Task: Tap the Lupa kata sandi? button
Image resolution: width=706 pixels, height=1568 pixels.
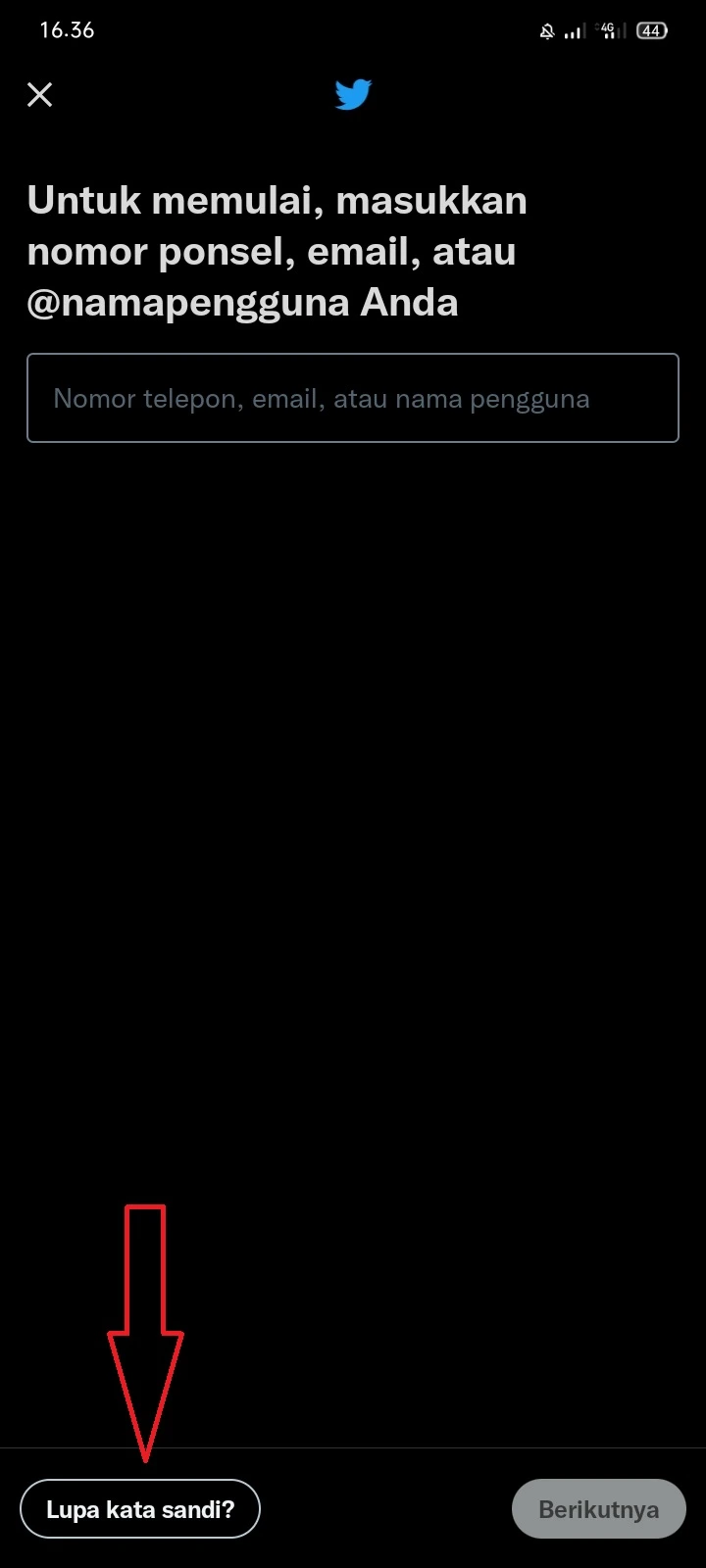Action: (140, 1509)
